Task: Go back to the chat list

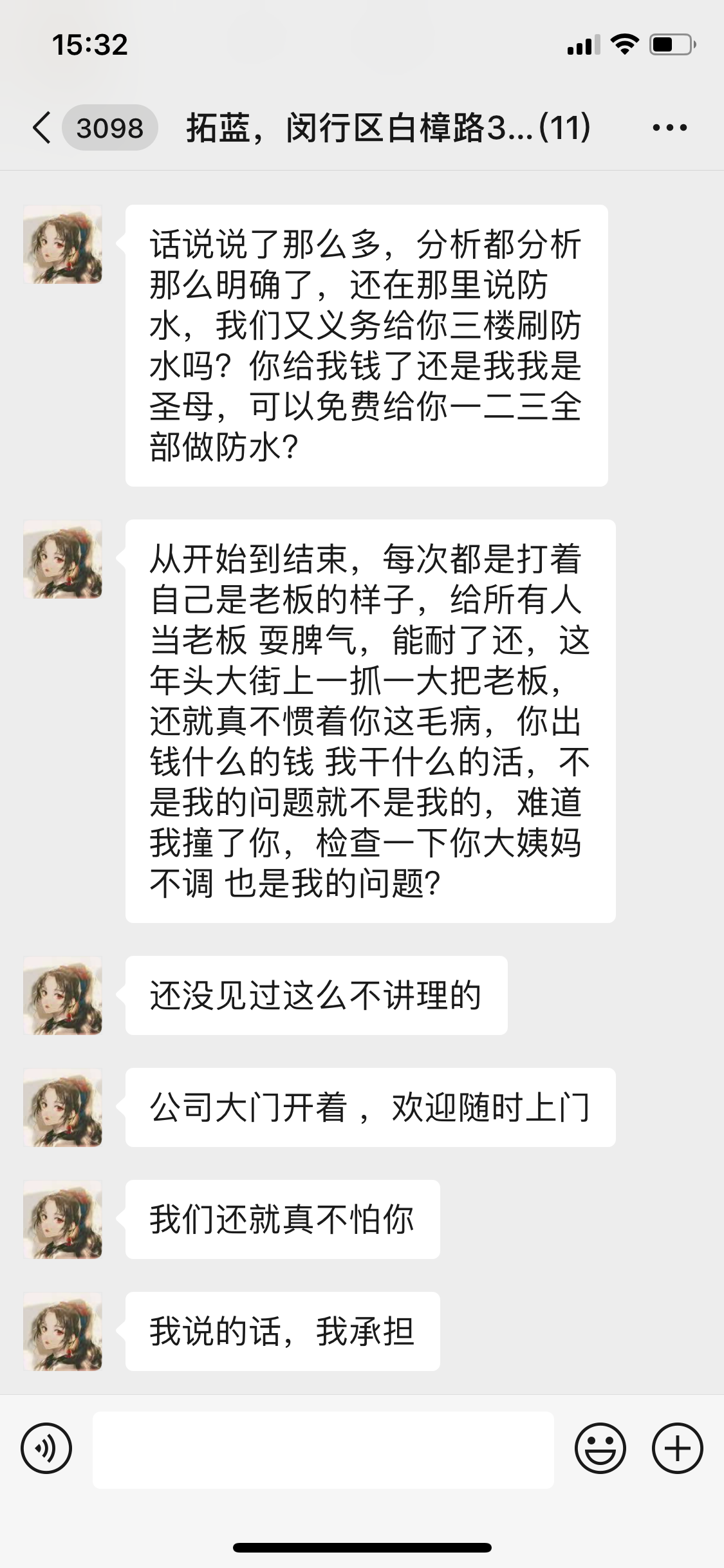Action: 42,127
